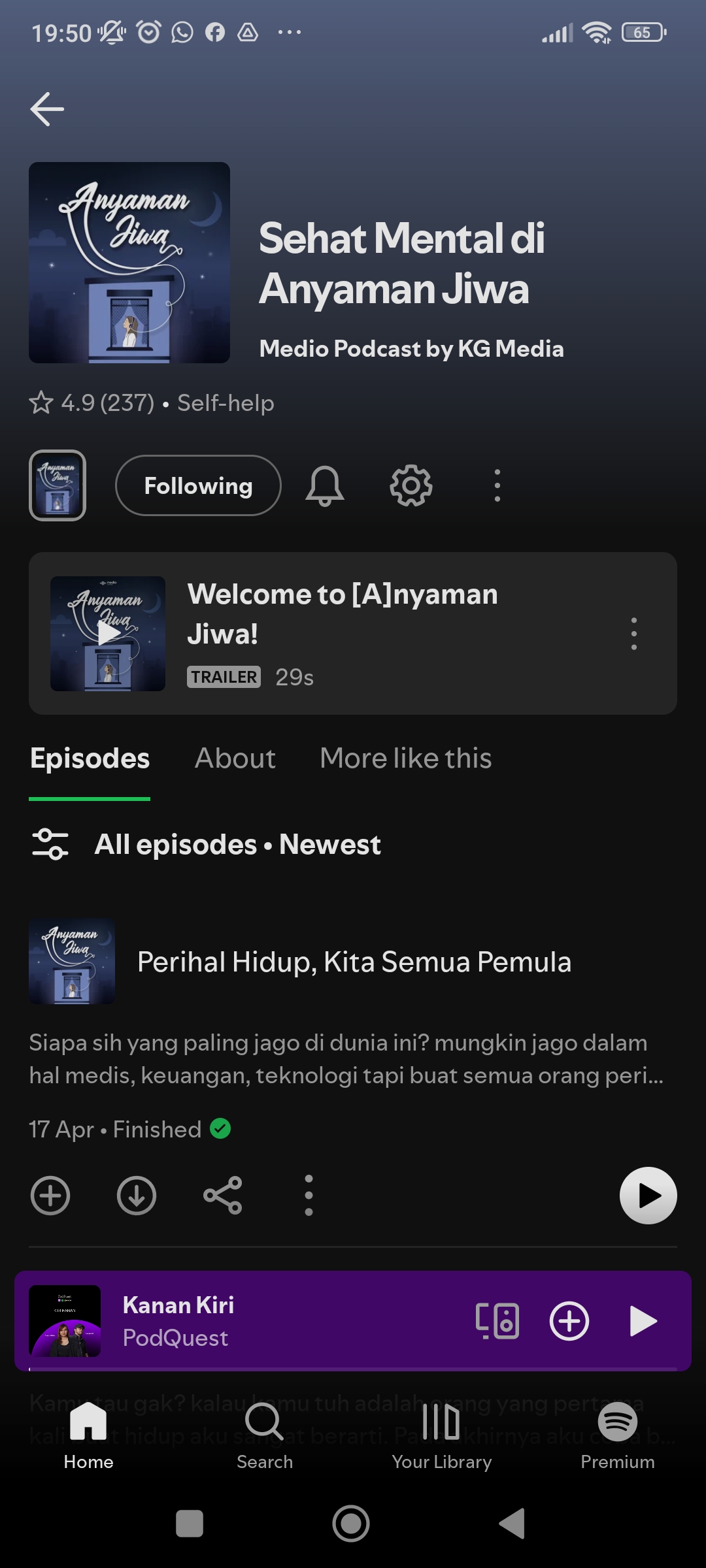Open episode Perihal Hidup, Kita Semua Pemula
Image resolution: width=706 pixels, height=1568 pixels.
tap(354, 962)
